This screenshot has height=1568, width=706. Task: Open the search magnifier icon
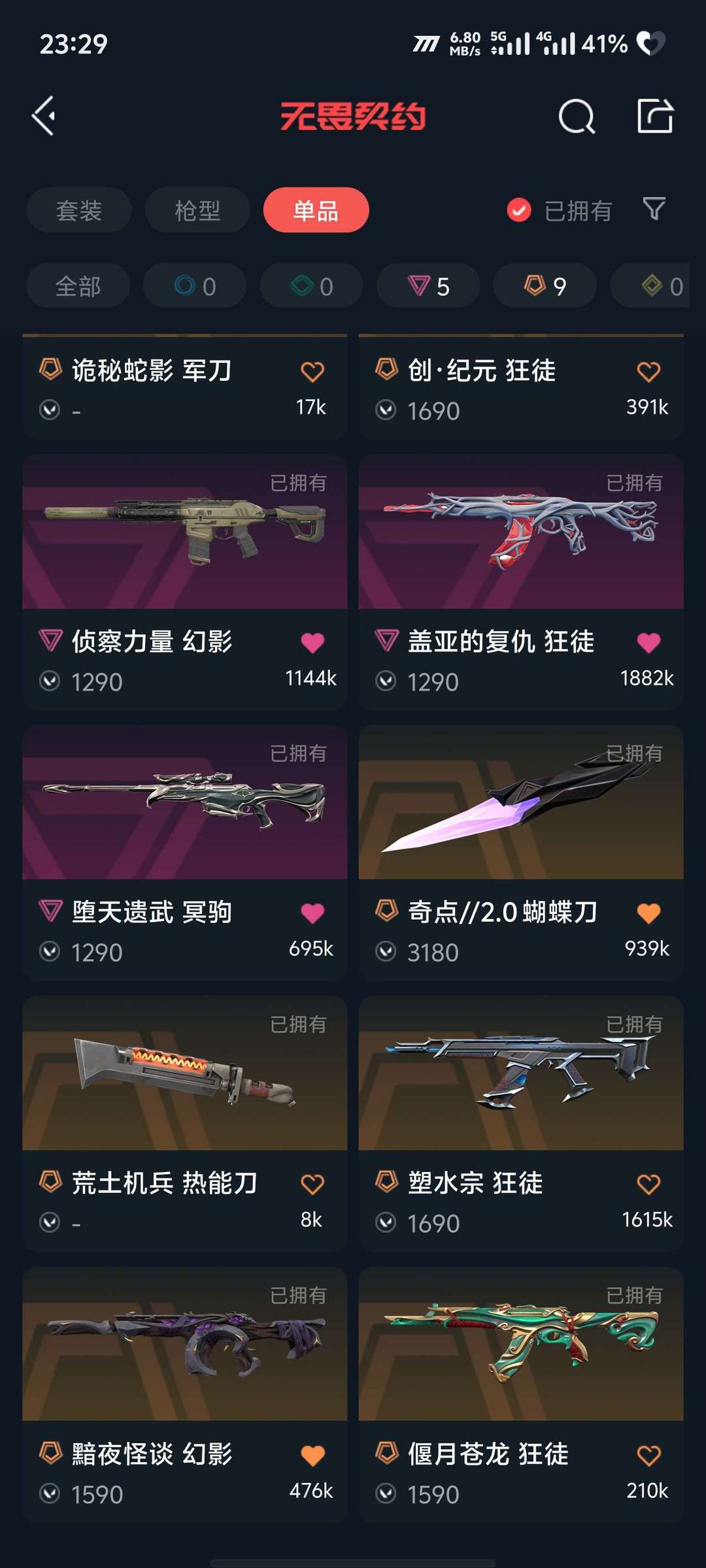click(x=577, y=117)
